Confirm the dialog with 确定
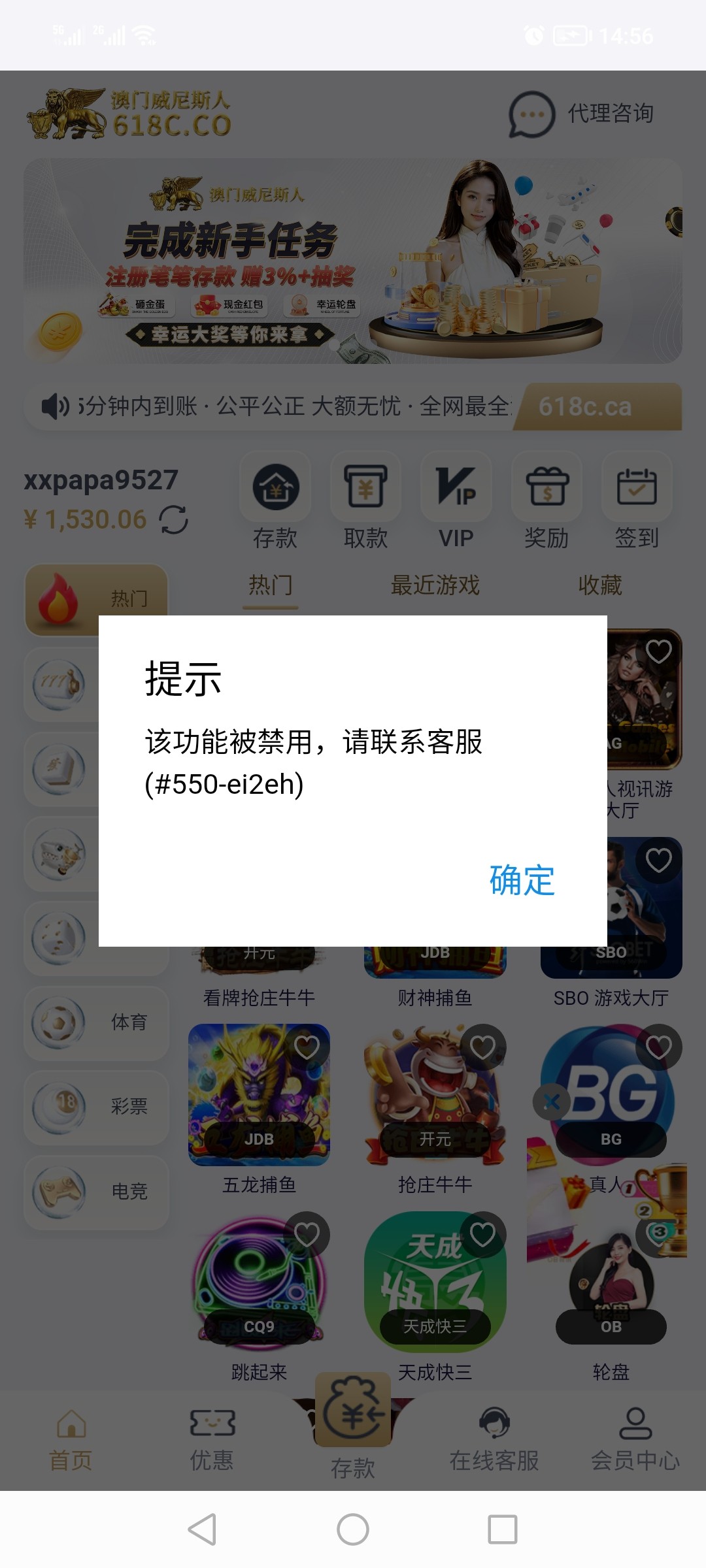Screen dimensions: 706x1568 click(x=522, y=879)
